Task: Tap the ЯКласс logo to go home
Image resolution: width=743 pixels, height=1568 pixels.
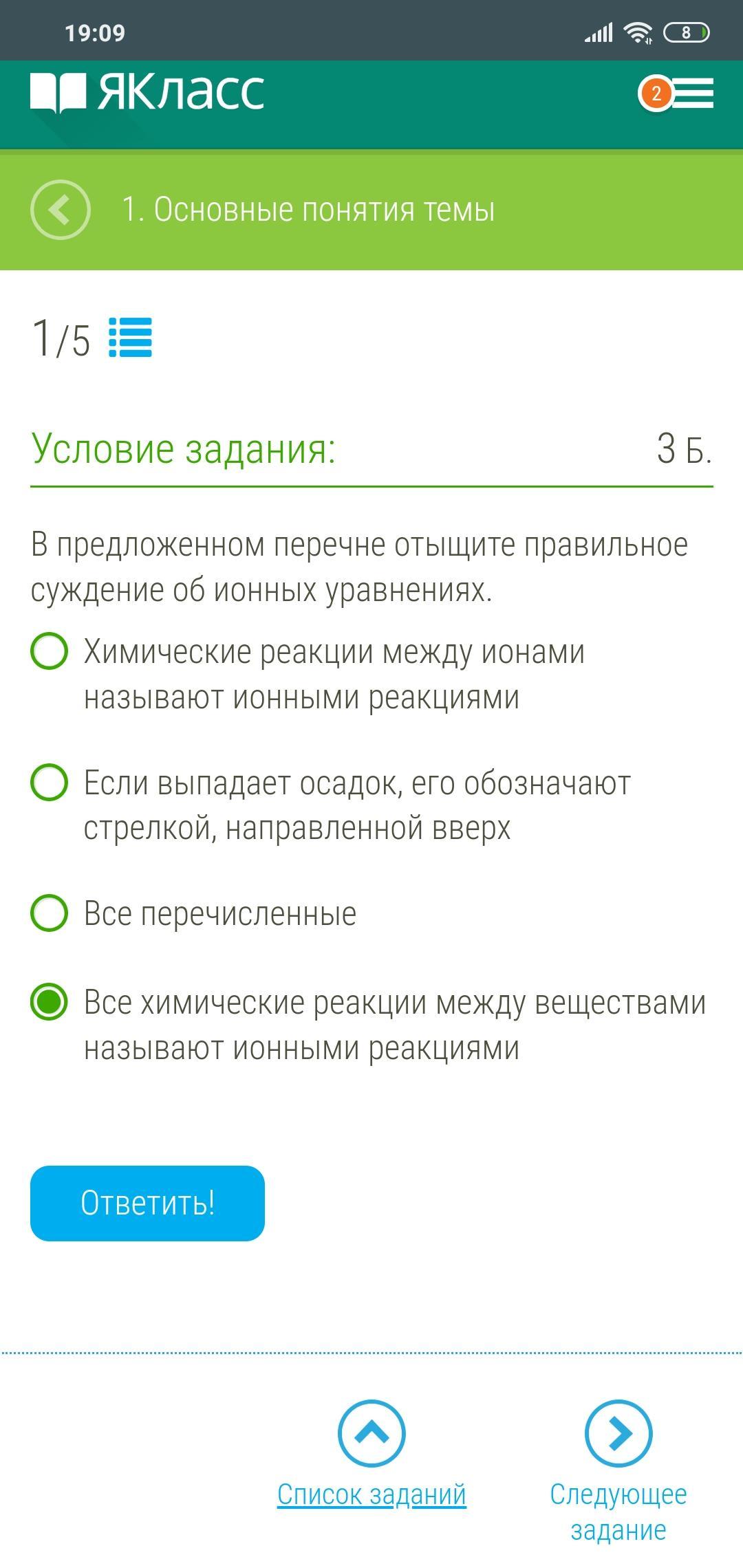Action: (147, 92)
